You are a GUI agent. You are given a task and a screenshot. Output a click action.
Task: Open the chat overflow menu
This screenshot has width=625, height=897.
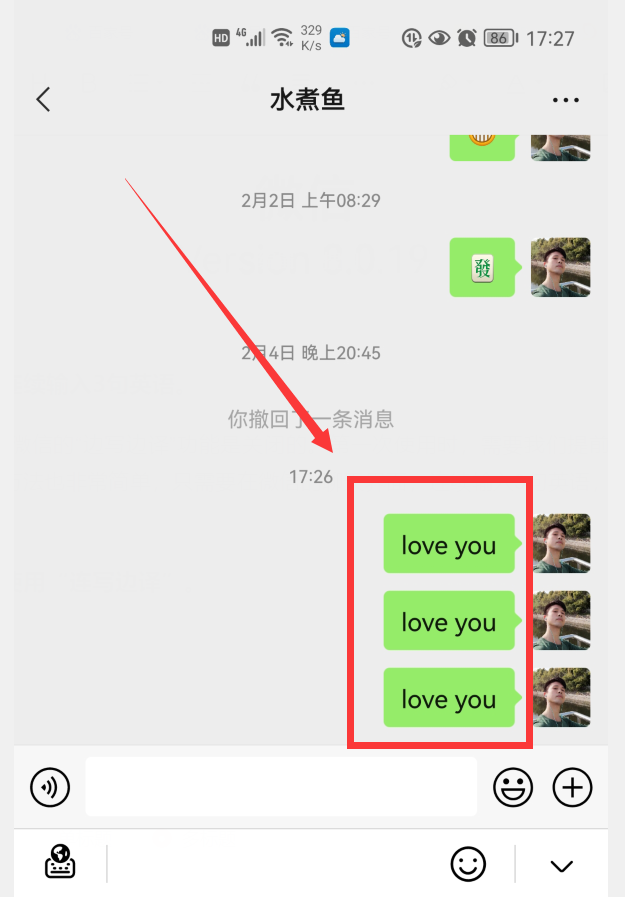(x=566, y=100)
